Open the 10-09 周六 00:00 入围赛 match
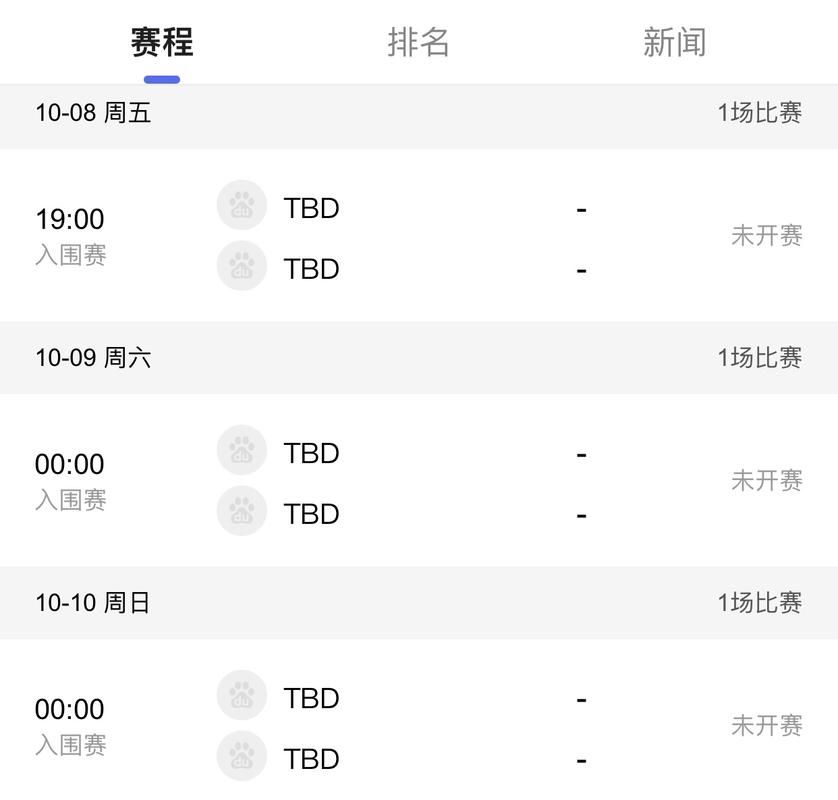Screen dimensions: 838x800 point(418,481)
